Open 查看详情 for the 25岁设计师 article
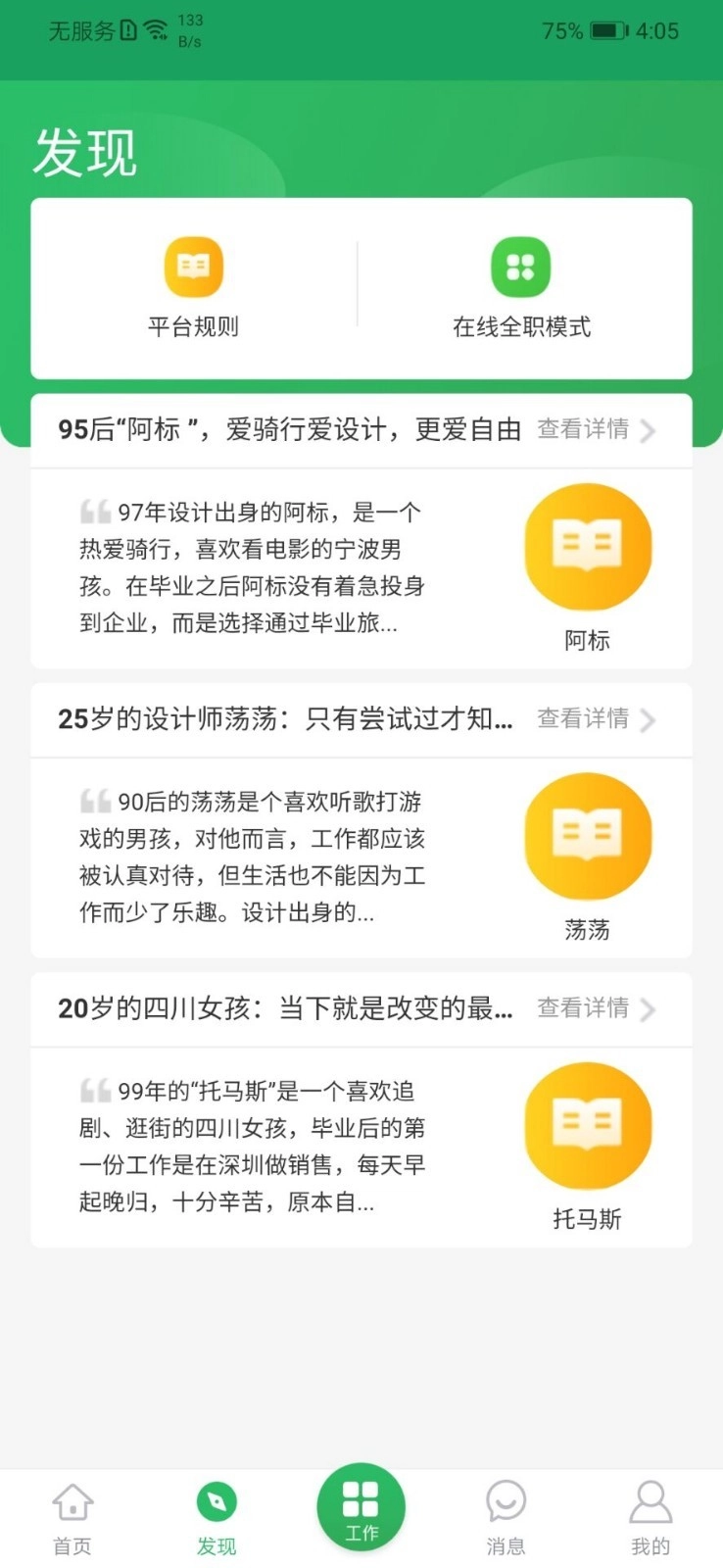Viewport: 723px width, 1568px height. (582, 719)
